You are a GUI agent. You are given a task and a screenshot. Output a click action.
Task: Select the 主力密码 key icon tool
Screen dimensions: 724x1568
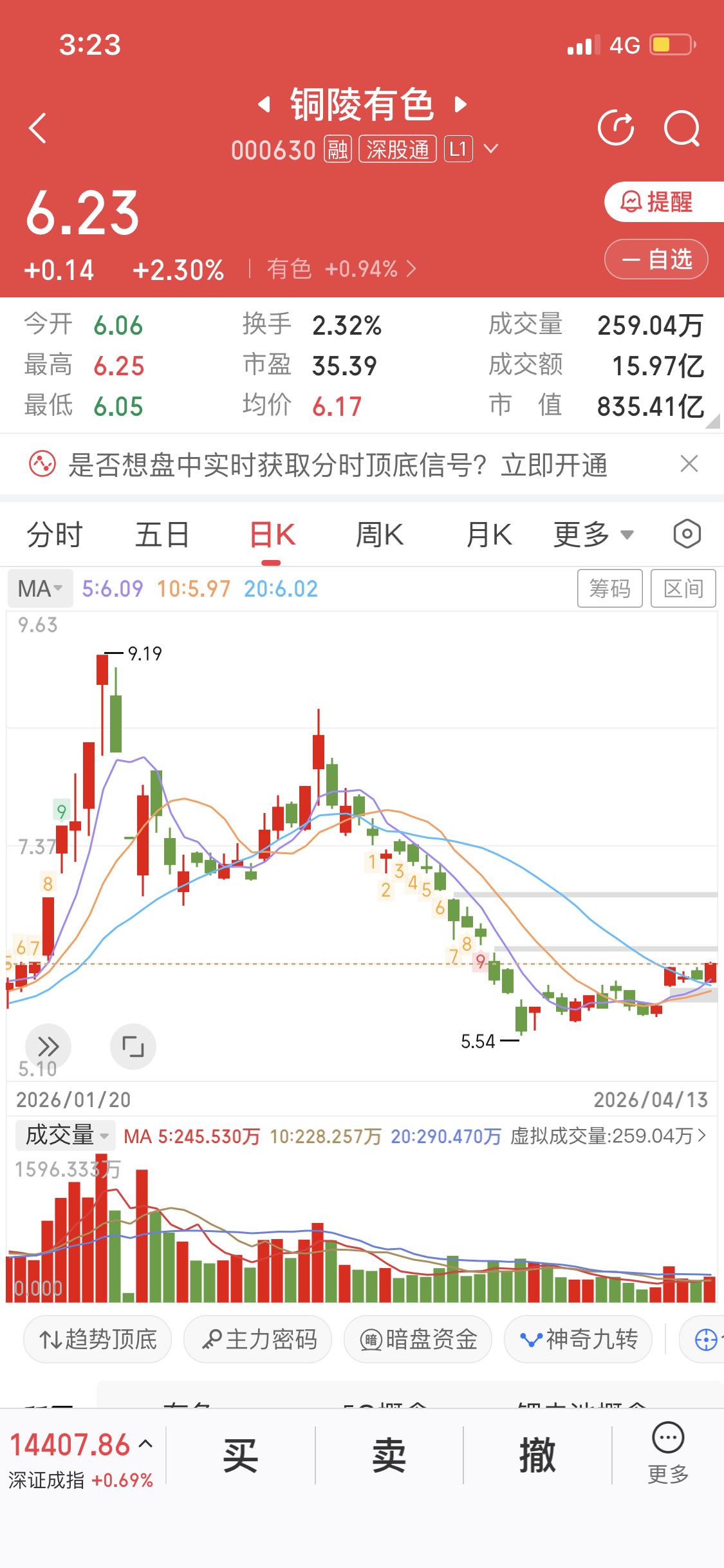tap(257, 1339)
